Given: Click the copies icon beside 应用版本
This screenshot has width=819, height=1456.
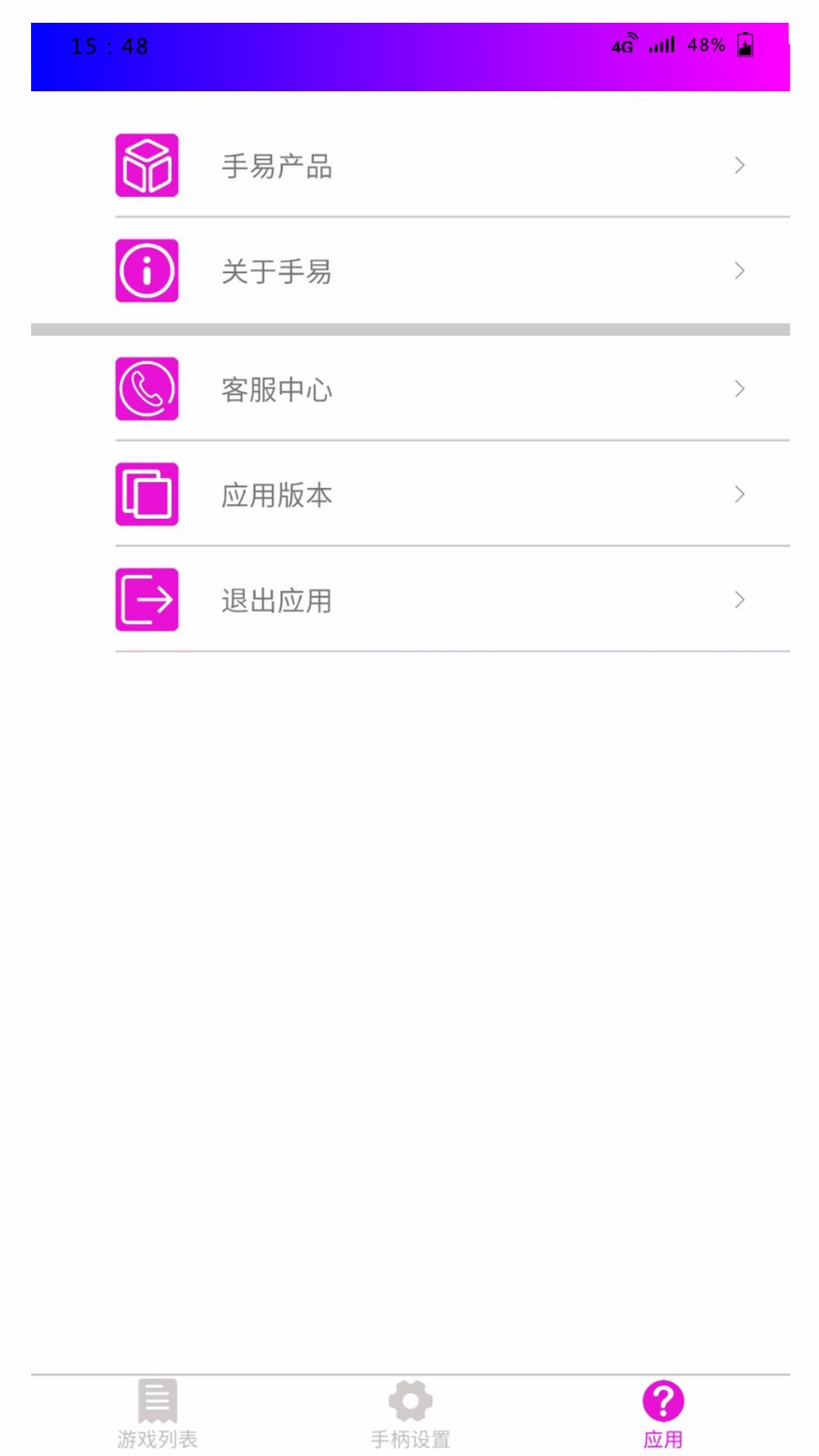Looking at the screenshot, I should point(146,494).
